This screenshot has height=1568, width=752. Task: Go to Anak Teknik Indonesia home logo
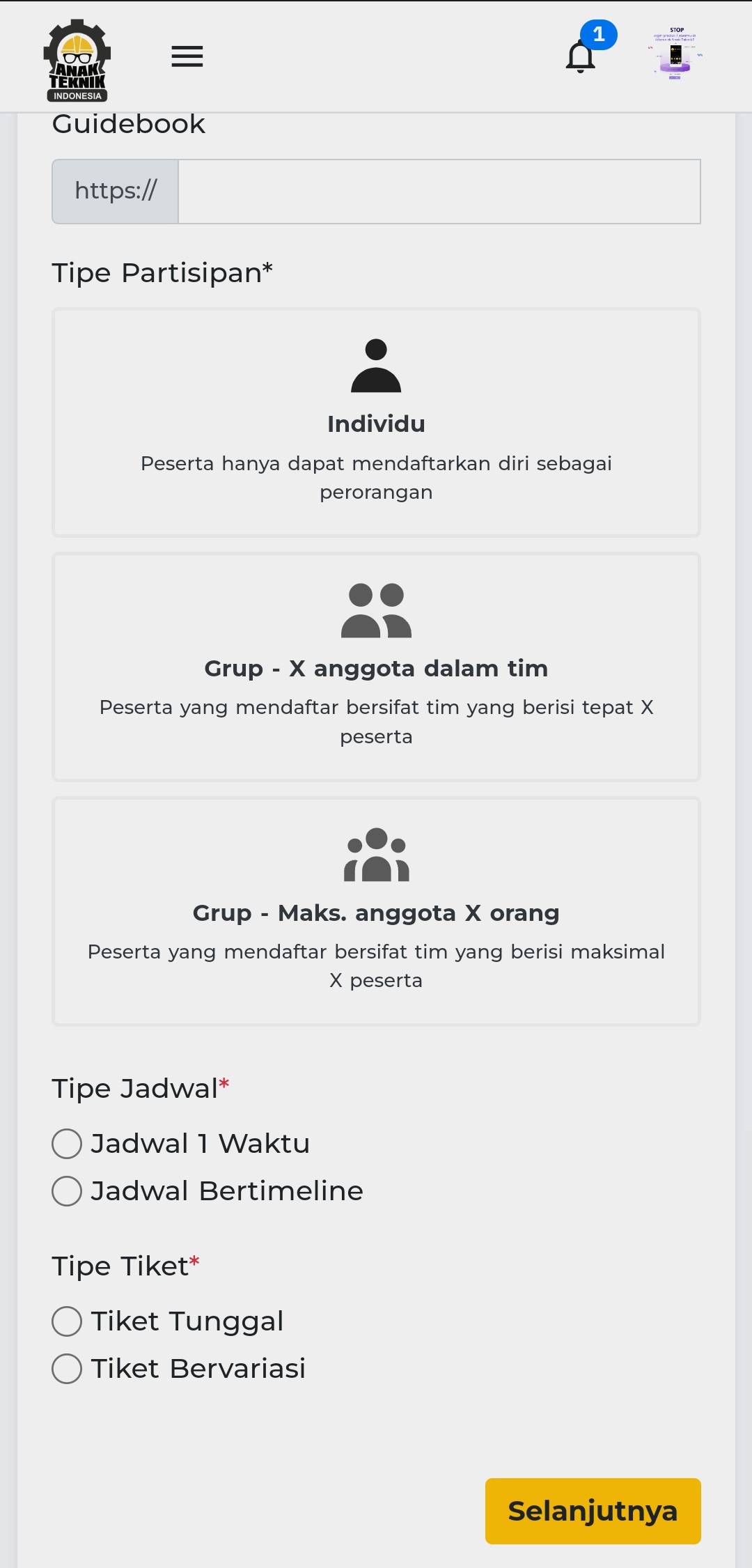click(x=77, y=61)
